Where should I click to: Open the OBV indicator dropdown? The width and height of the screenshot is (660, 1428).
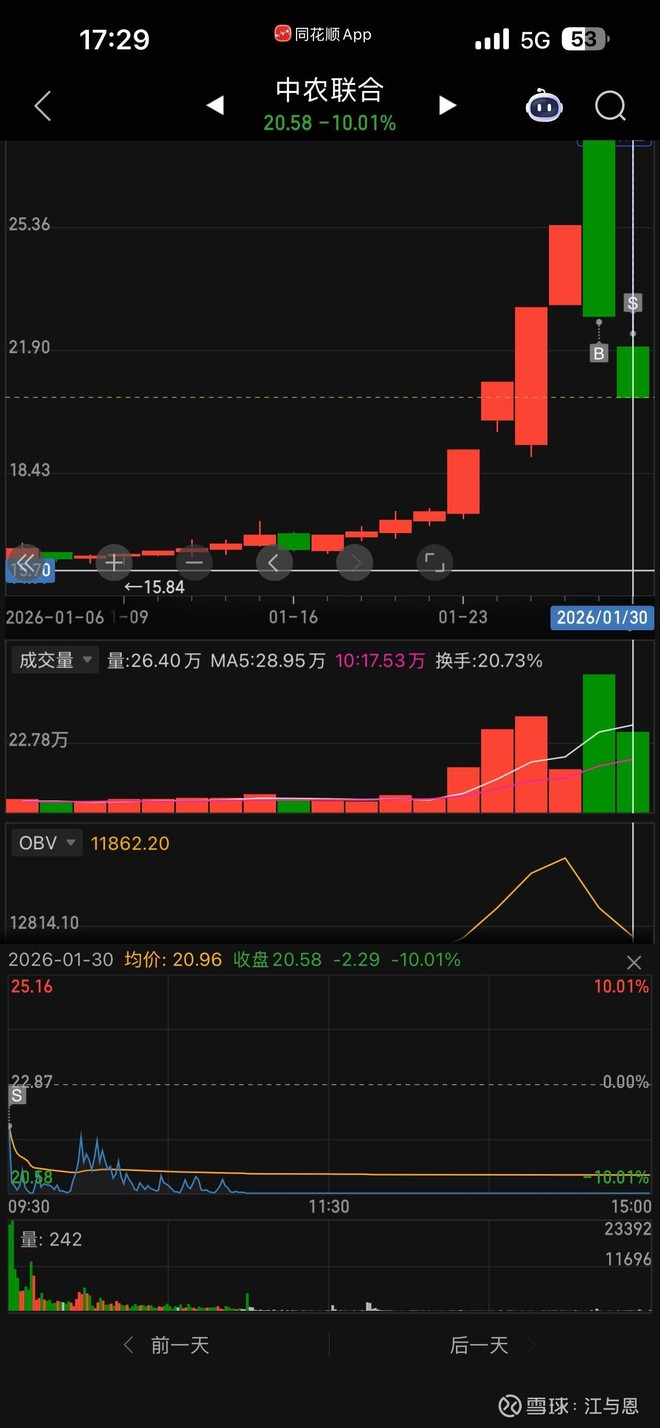point(46,843)
